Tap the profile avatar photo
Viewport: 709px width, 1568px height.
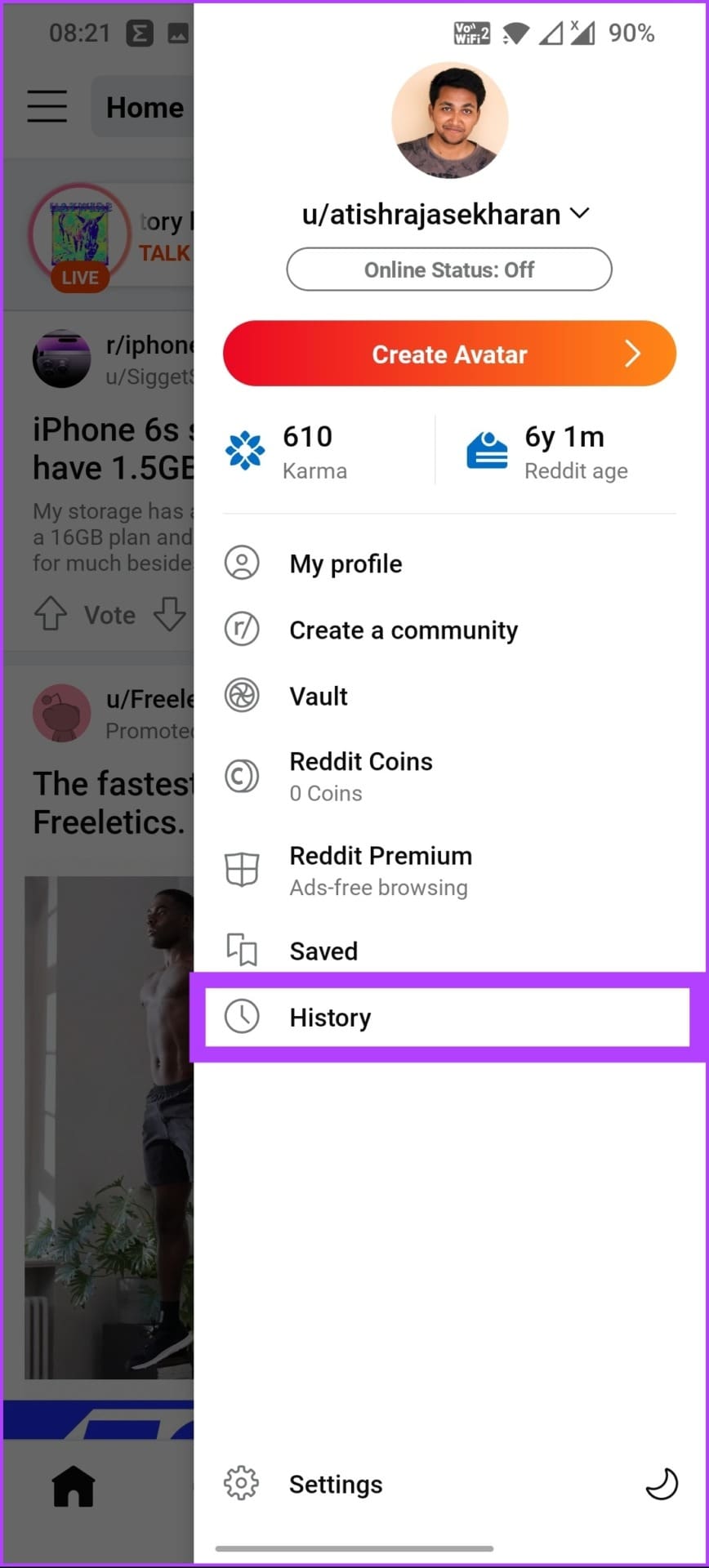coord(450,120)
